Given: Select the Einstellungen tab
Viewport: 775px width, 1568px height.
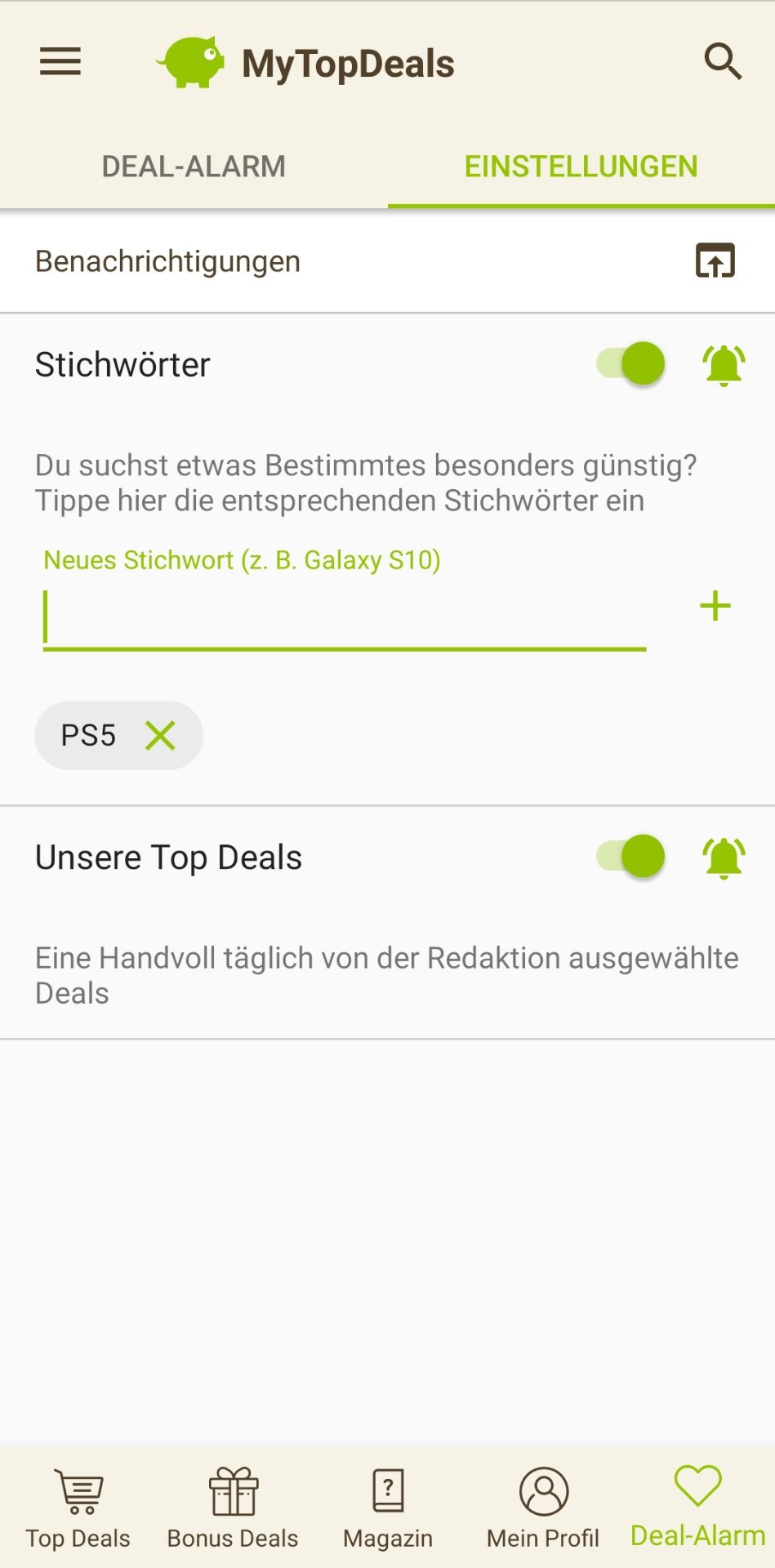Looking at the screenshot, I should point(581,167).
